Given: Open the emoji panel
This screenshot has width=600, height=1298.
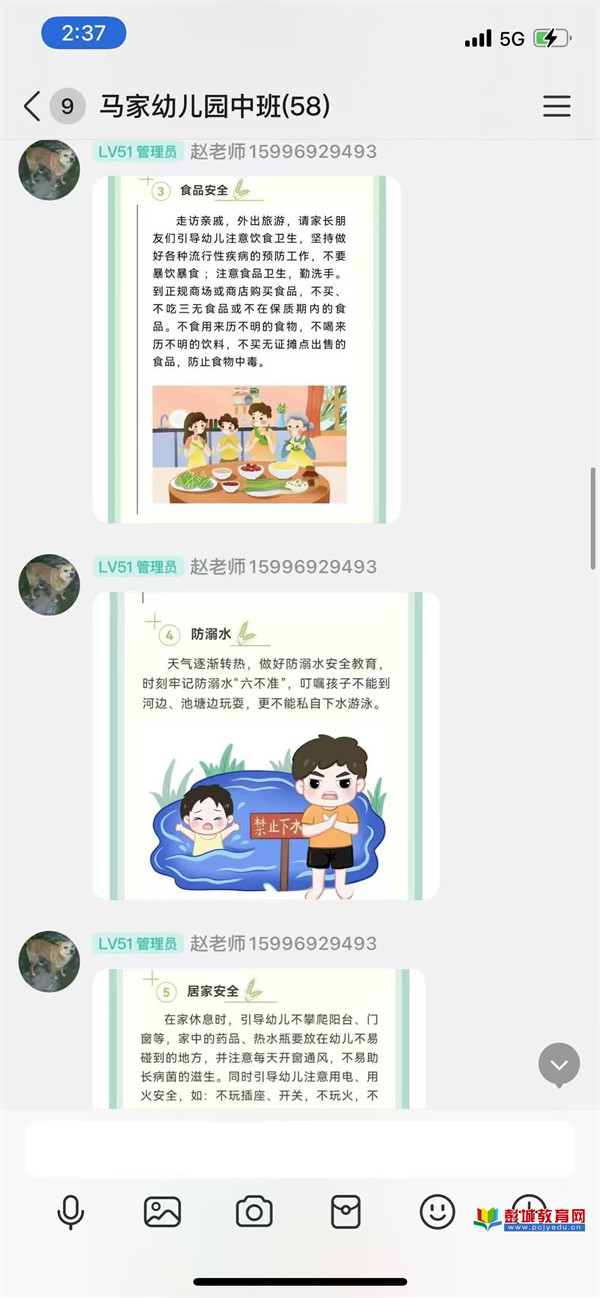Looking at the screenshot, I should [x=437, y=1212].
